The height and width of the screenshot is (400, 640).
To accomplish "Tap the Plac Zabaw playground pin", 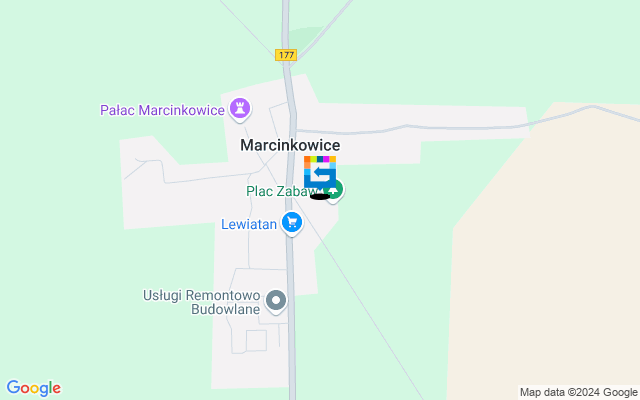I will pyautogui.click(x=335, y=189).
